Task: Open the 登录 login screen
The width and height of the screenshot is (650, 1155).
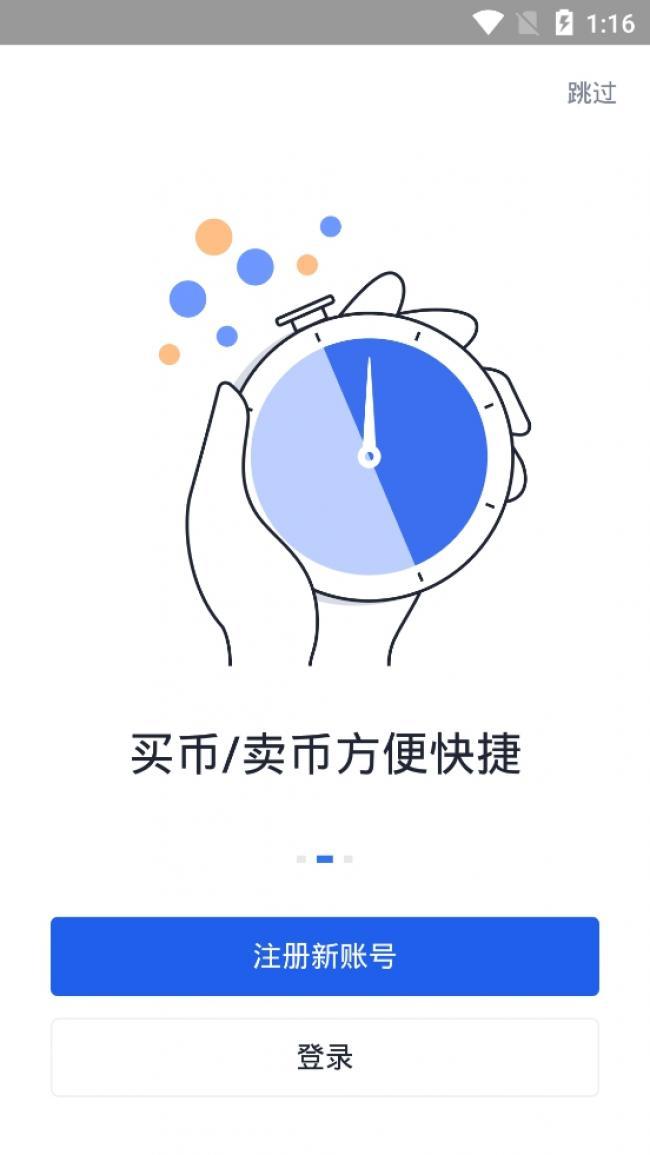Action: coord(325,1057)
